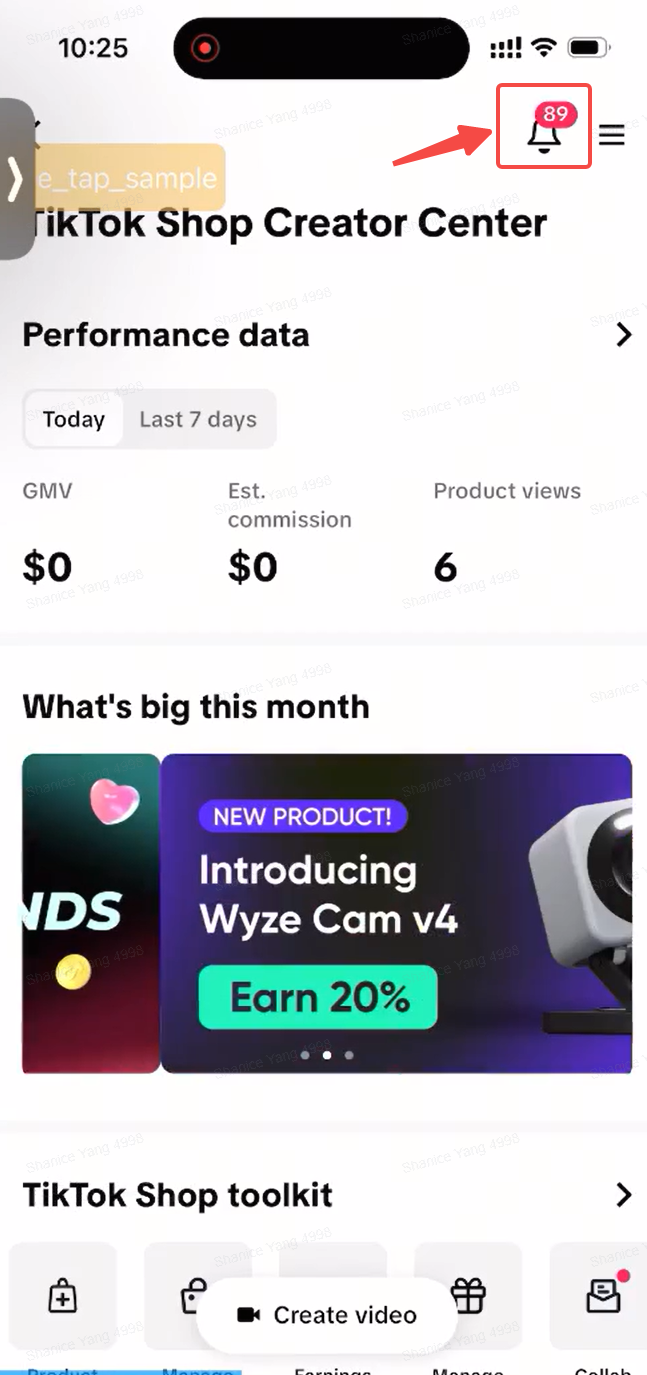Open the TikTok Shop toolkit arrow
Screen dimensions: 647x1375
coord(624,1195)
